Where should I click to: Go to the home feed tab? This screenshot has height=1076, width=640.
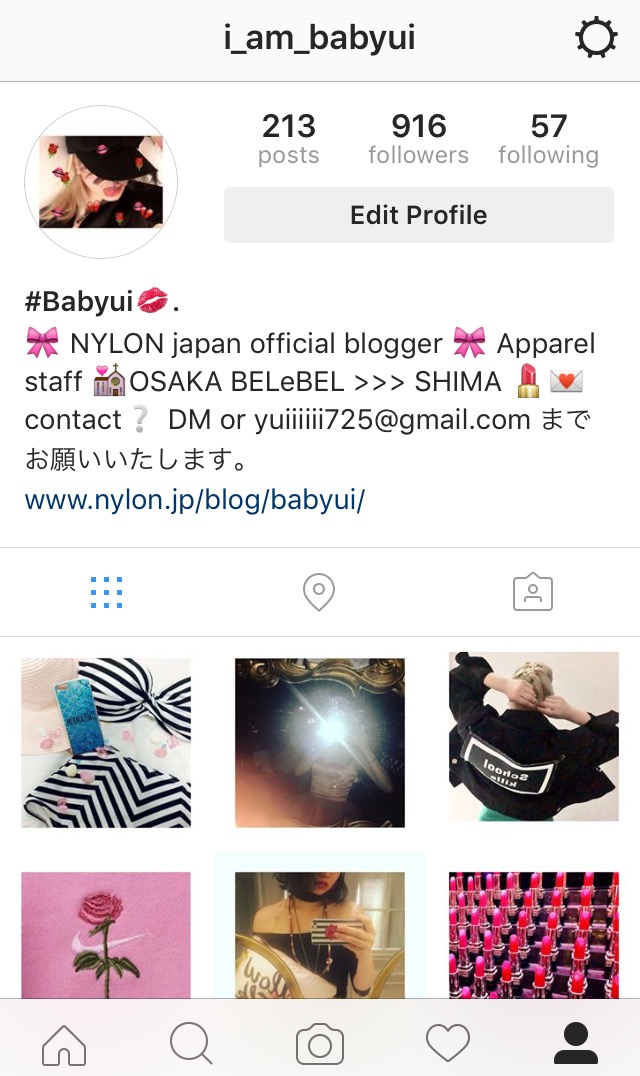(x=64, y=1045)
